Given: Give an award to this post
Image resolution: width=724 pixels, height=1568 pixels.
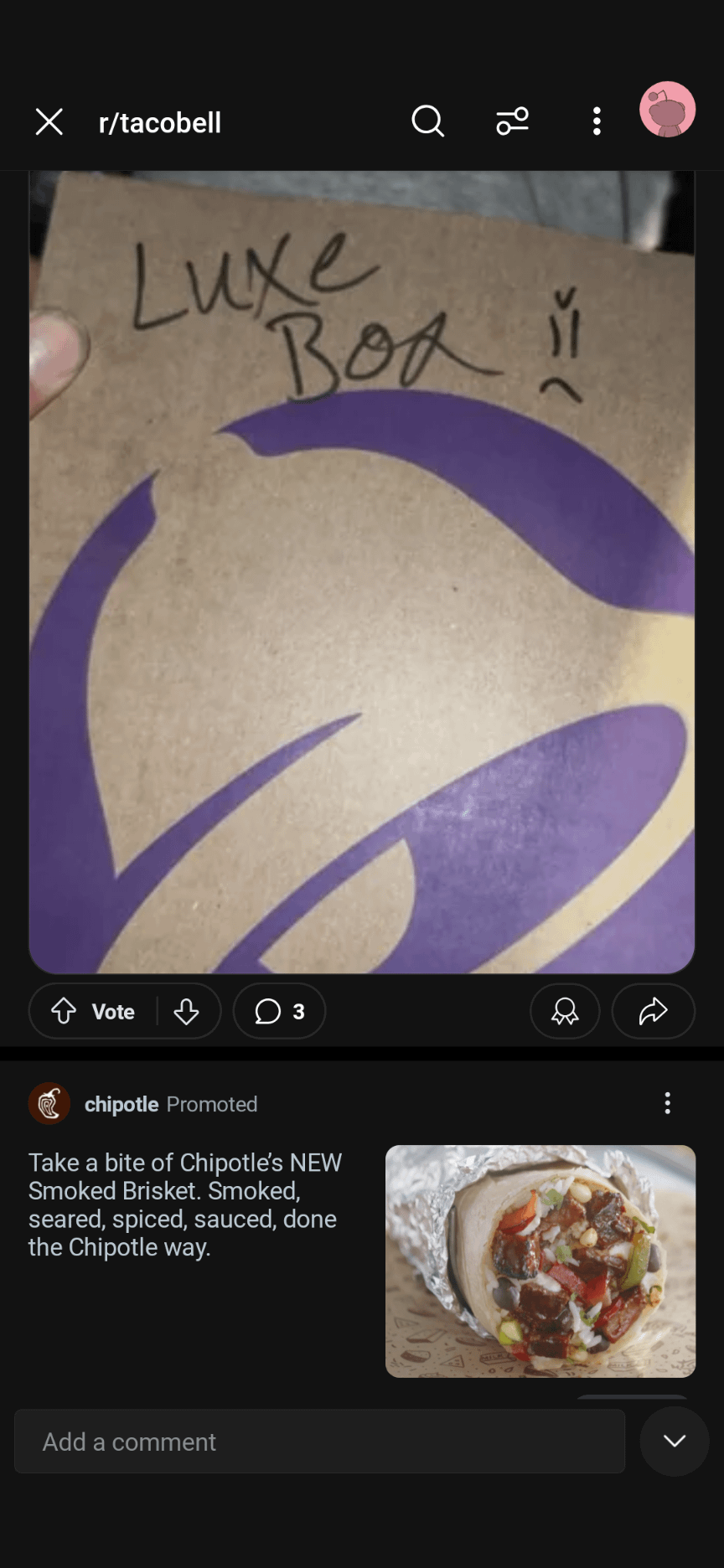Looking at the screenshot, I should [565, 1011].
